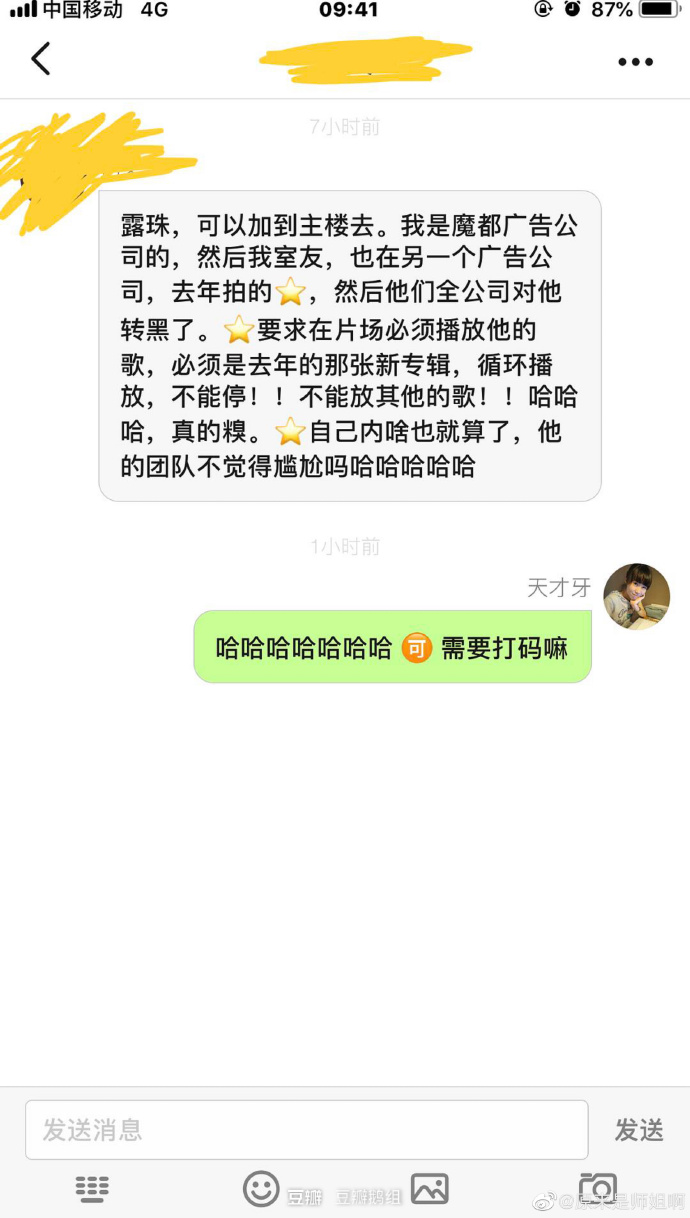Image resolution: width=690 pixels, height=1218 pixels.
Task: Open the keyboard icon in the toolbar
Action: (92, 1189)
